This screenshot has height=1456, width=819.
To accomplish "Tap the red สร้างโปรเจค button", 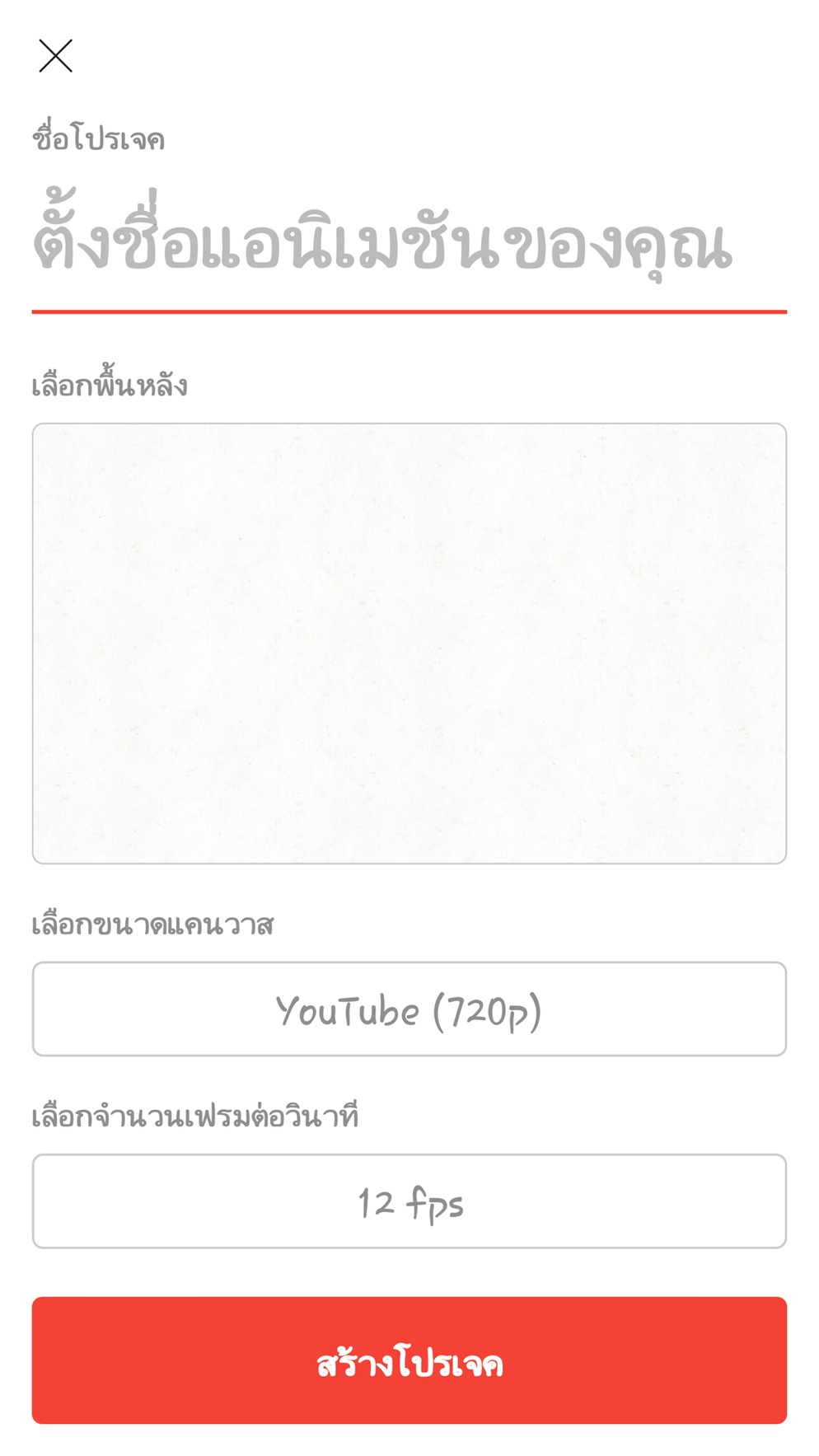I will click(x=409, y=1360).
